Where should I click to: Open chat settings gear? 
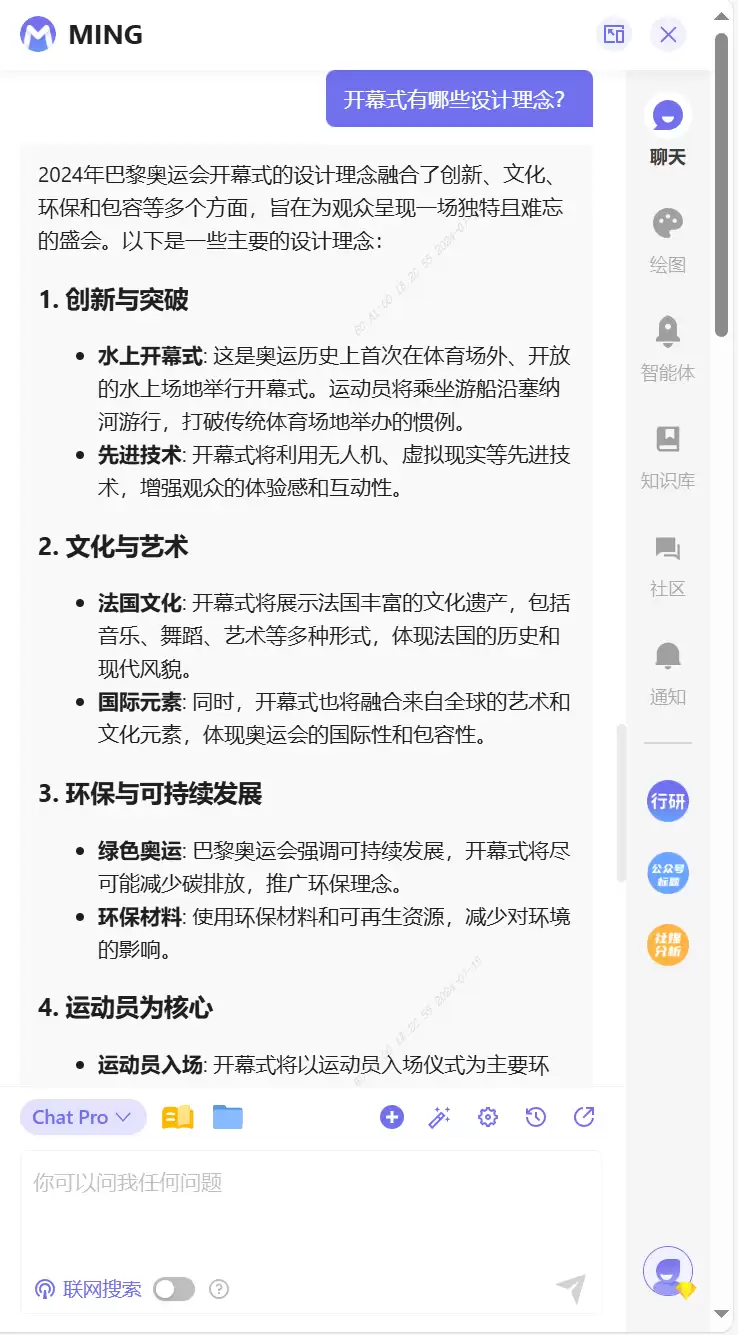(x=488, y=1117)
